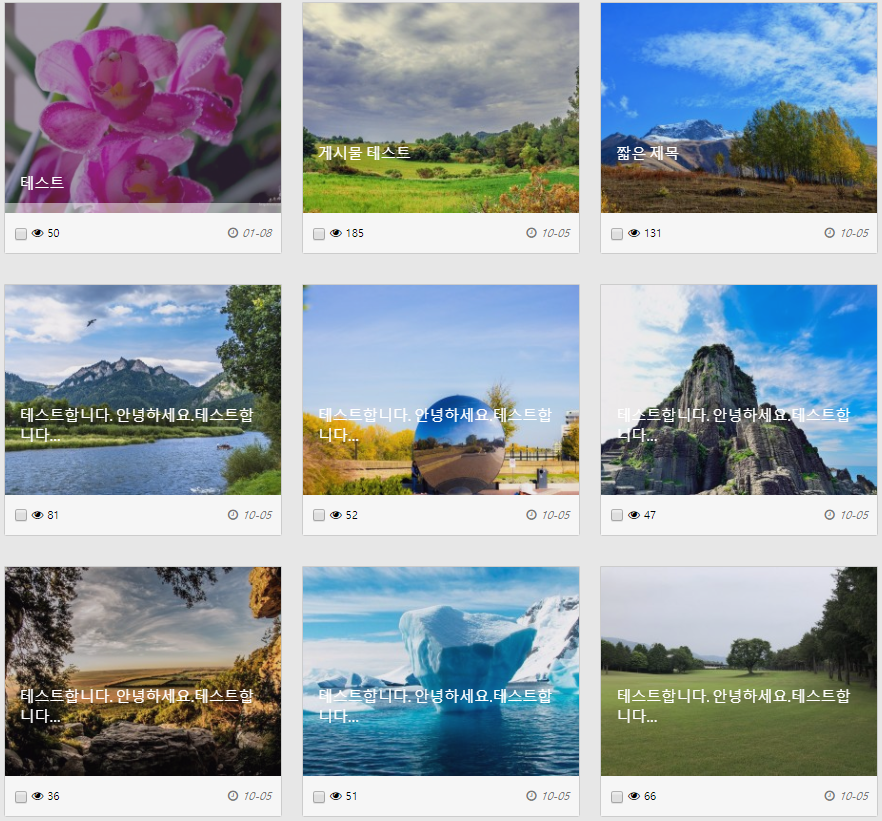The height and width of the screenshot is (821, 882).
Task: Open the river and mountain post with 81 views
Action: pos(142,389)
